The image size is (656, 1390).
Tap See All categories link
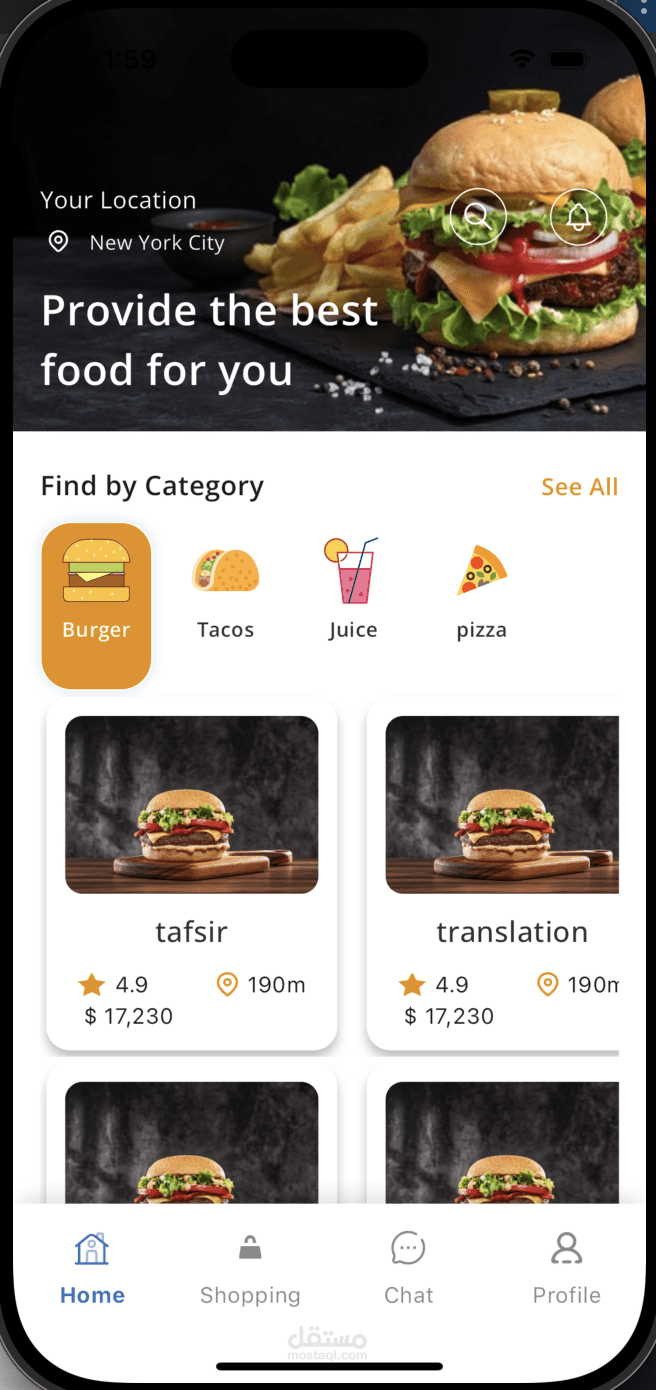[580, 487]
